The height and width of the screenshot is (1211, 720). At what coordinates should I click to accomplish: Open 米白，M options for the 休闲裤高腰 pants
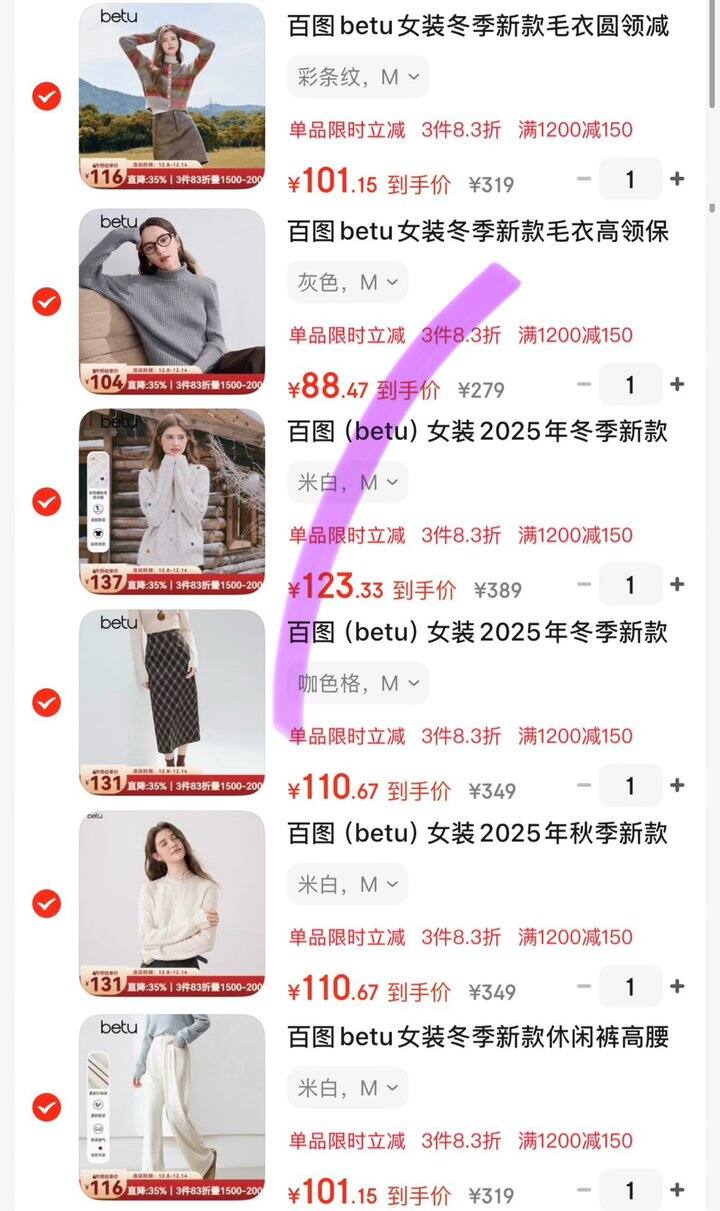(347, 1087)
